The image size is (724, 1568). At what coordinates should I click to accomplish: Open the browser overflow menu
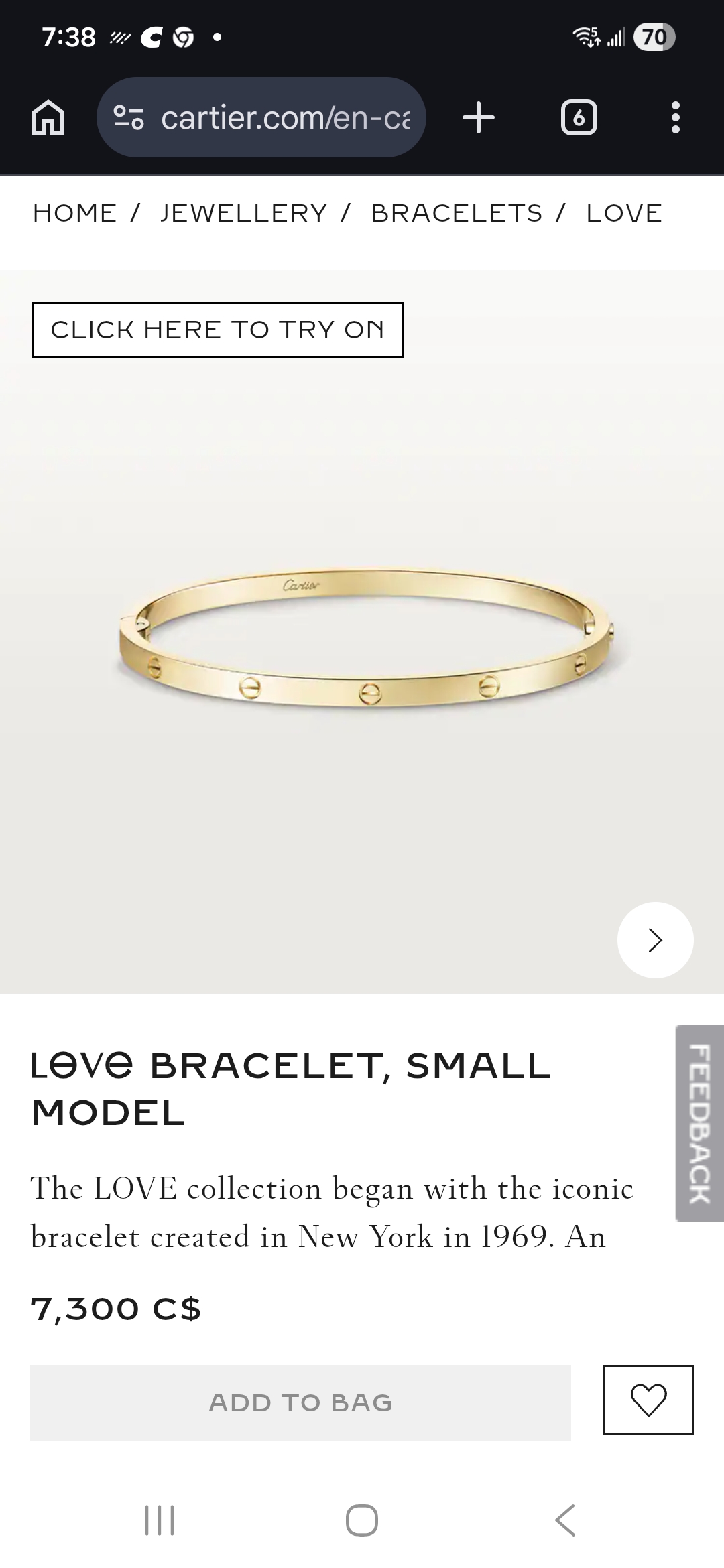coord(675,118)
